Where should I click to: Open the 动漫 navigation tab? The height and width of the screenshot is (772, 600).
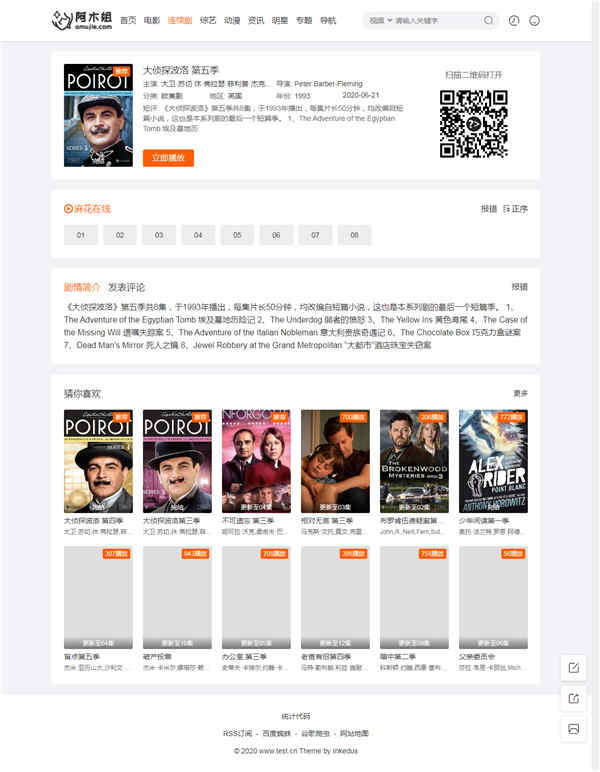pos(232,20)
